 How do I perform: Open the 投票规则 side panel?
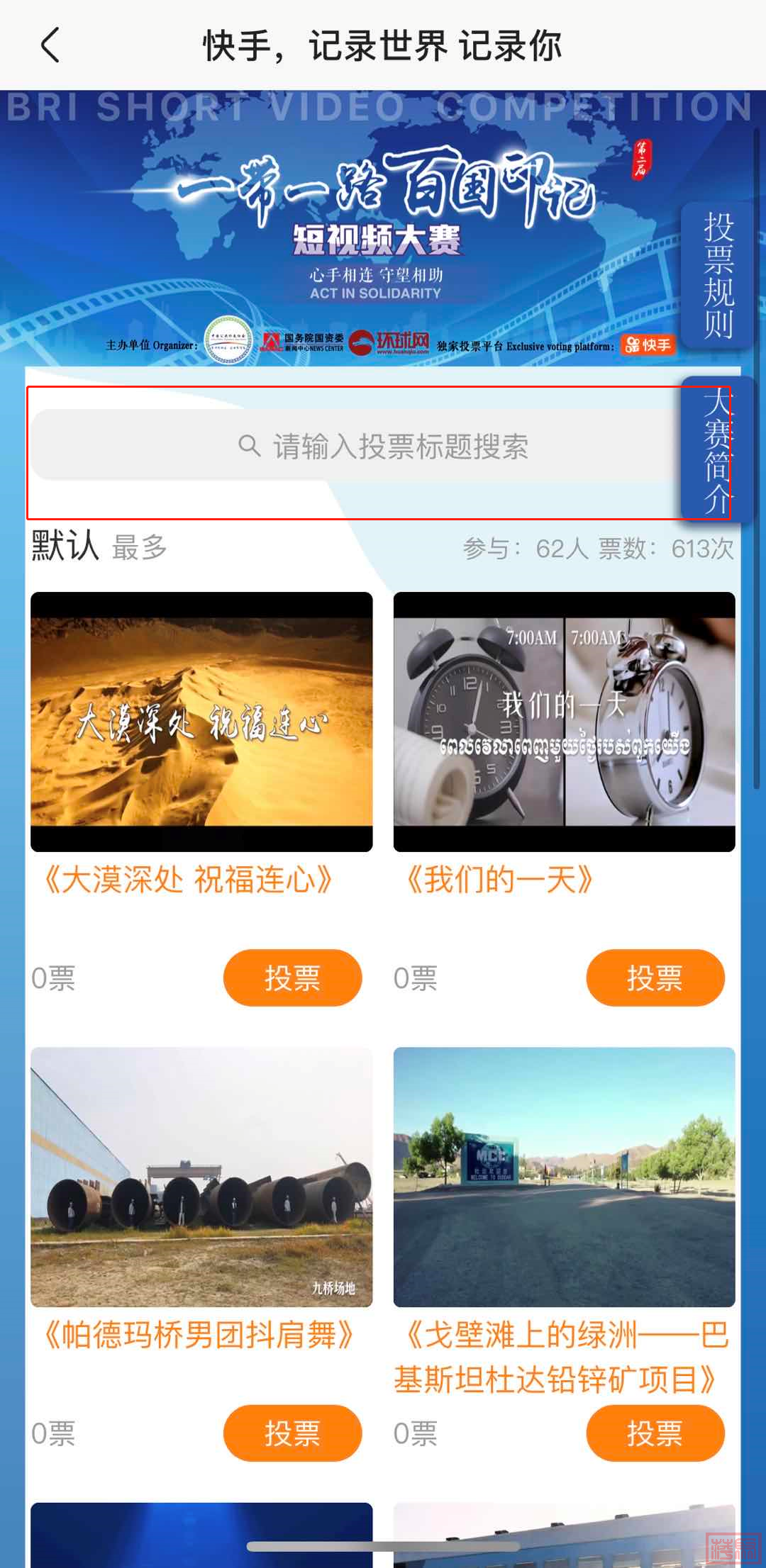click(x=718, y=276)
